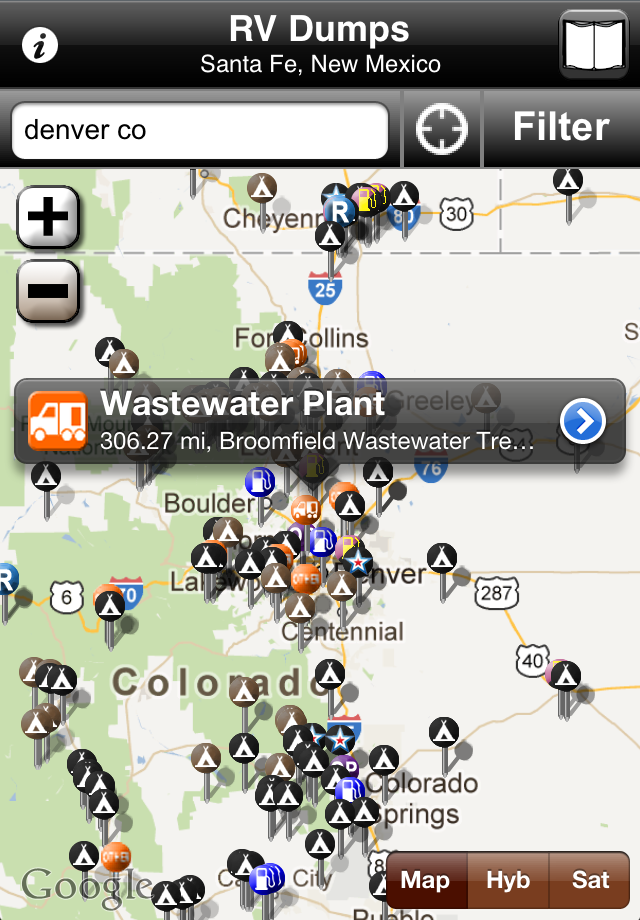
Task: Open Wastewater Plant details arrow
Action: click(583, 421)
